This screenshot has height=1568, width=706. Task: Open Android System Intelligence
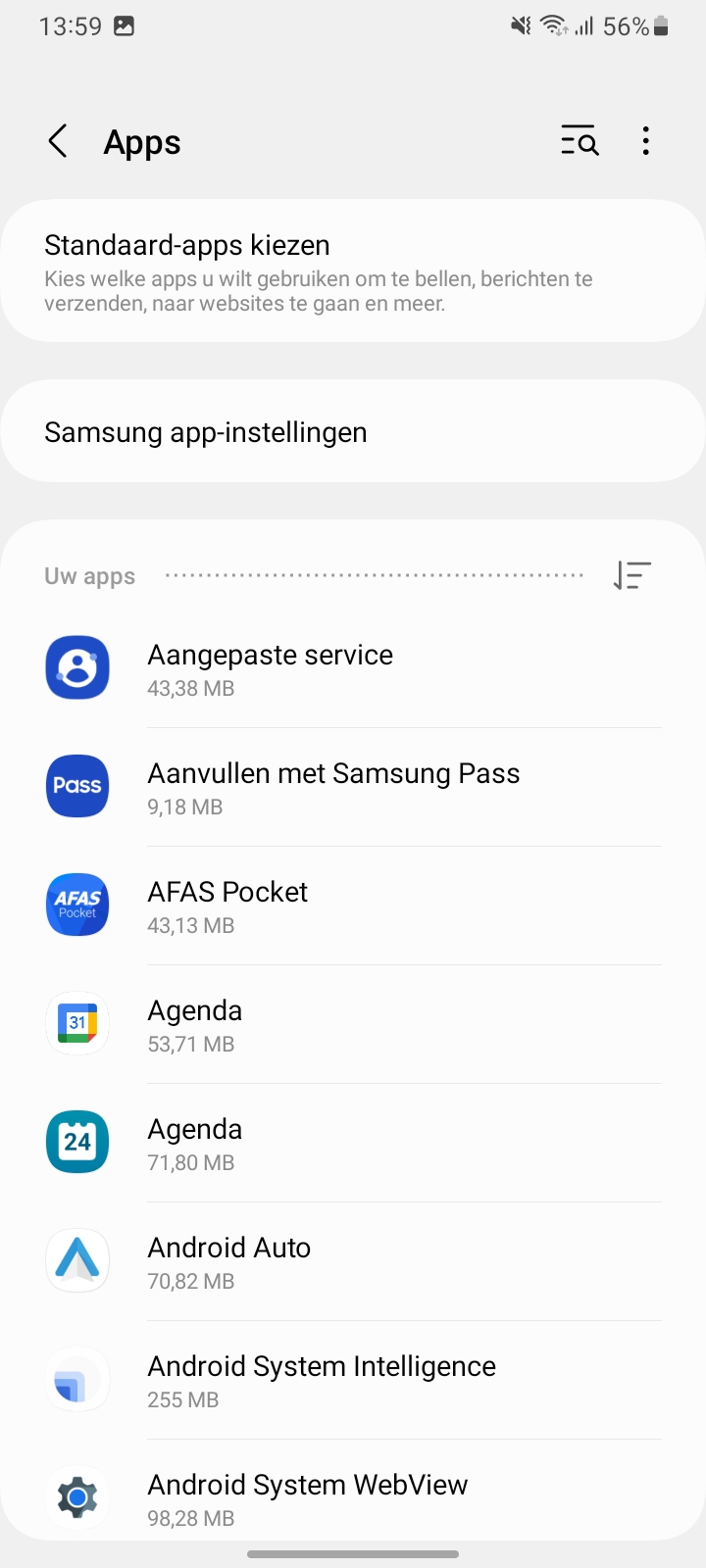click(x=353, y=1381)
